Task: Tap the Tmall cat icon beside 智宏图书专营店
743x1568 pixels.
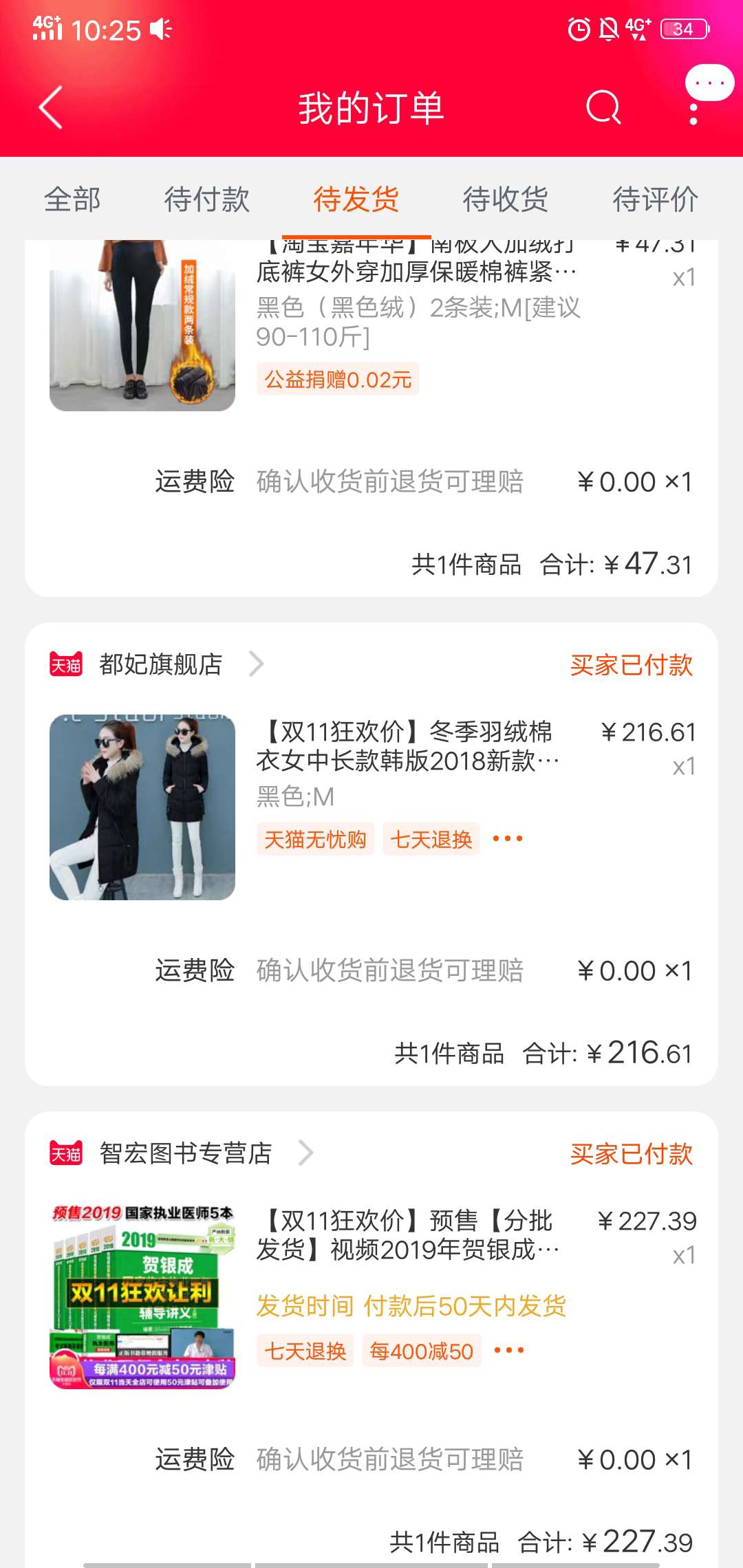Action: (66, 1154)
